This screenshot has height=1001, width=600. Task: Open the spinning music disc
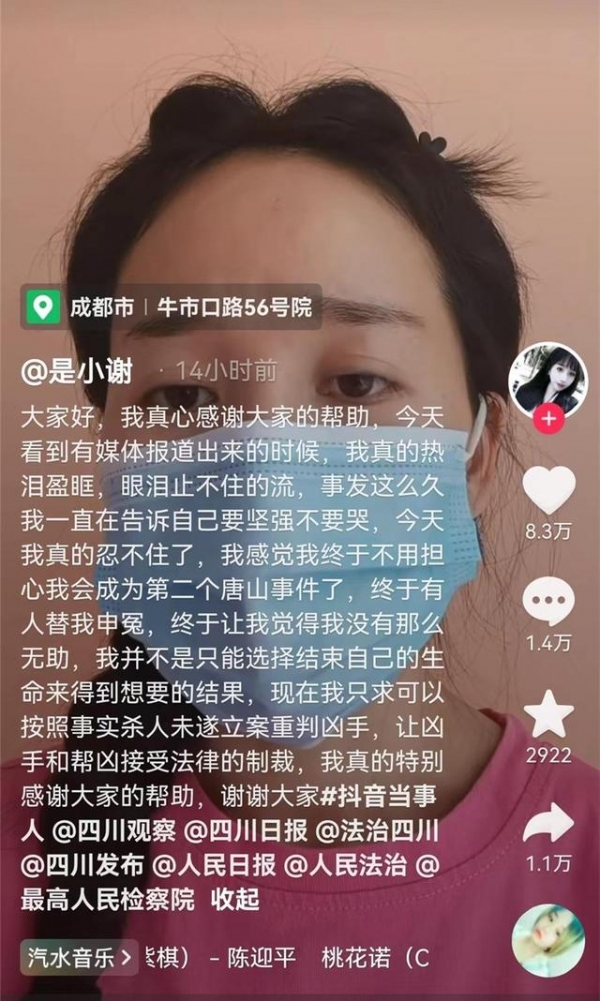[548, 940]
